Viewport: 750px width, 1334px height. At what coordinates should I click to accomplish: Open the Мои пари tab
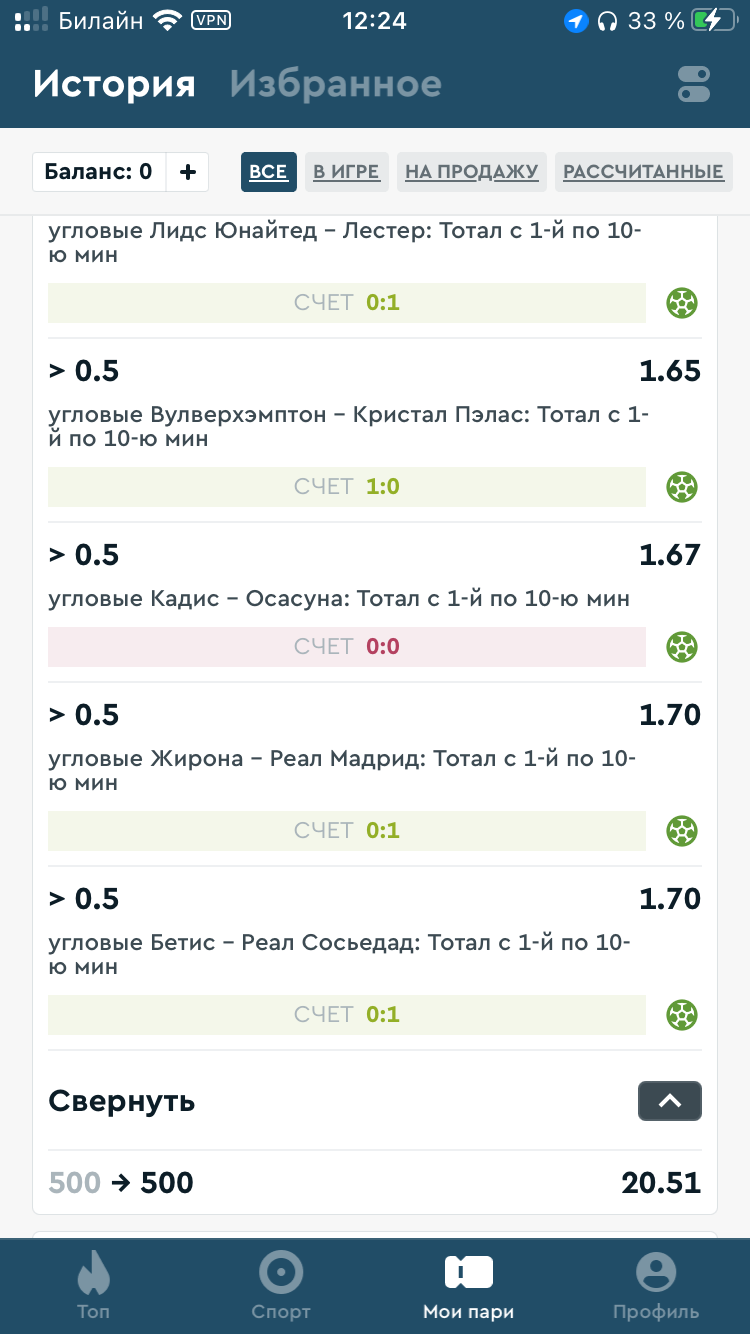[x=468, y=1286]
